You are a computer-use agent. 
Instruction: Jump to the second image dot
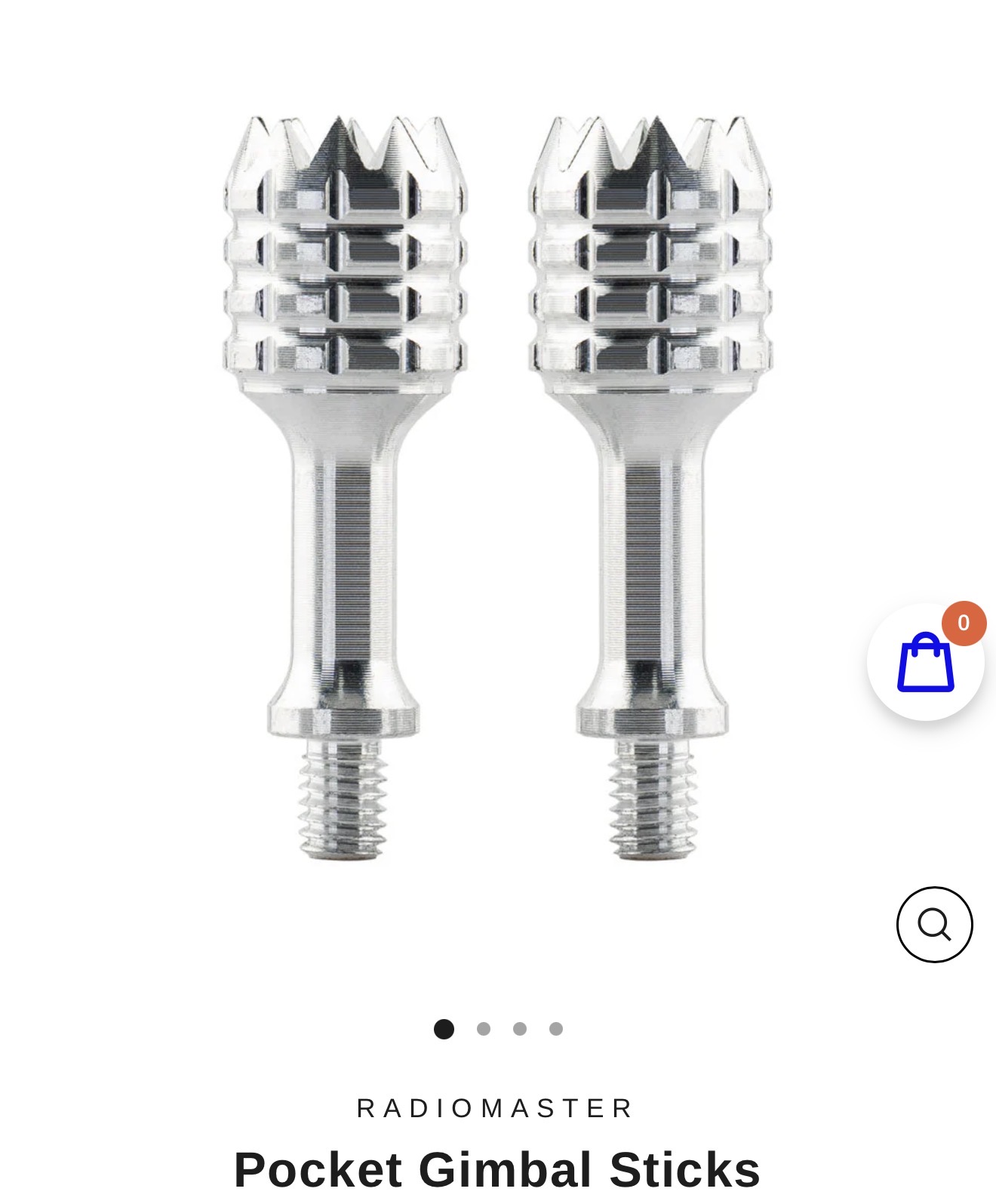point(484,1029)
